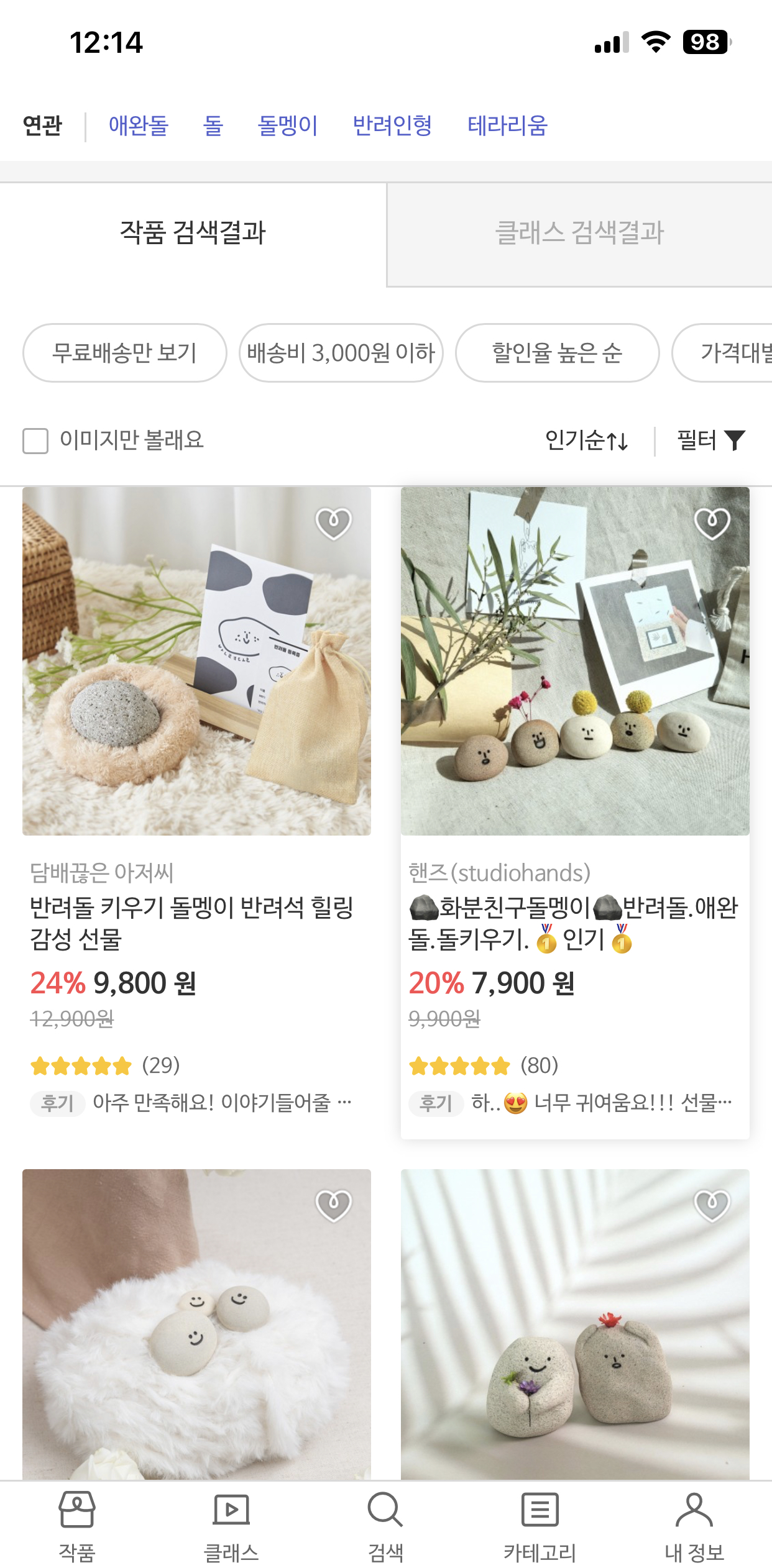Screen dimensions: 772x1568
Task: Favorite the 화분친구돌멩이 product by 핸즈
Action: point(712,524)
